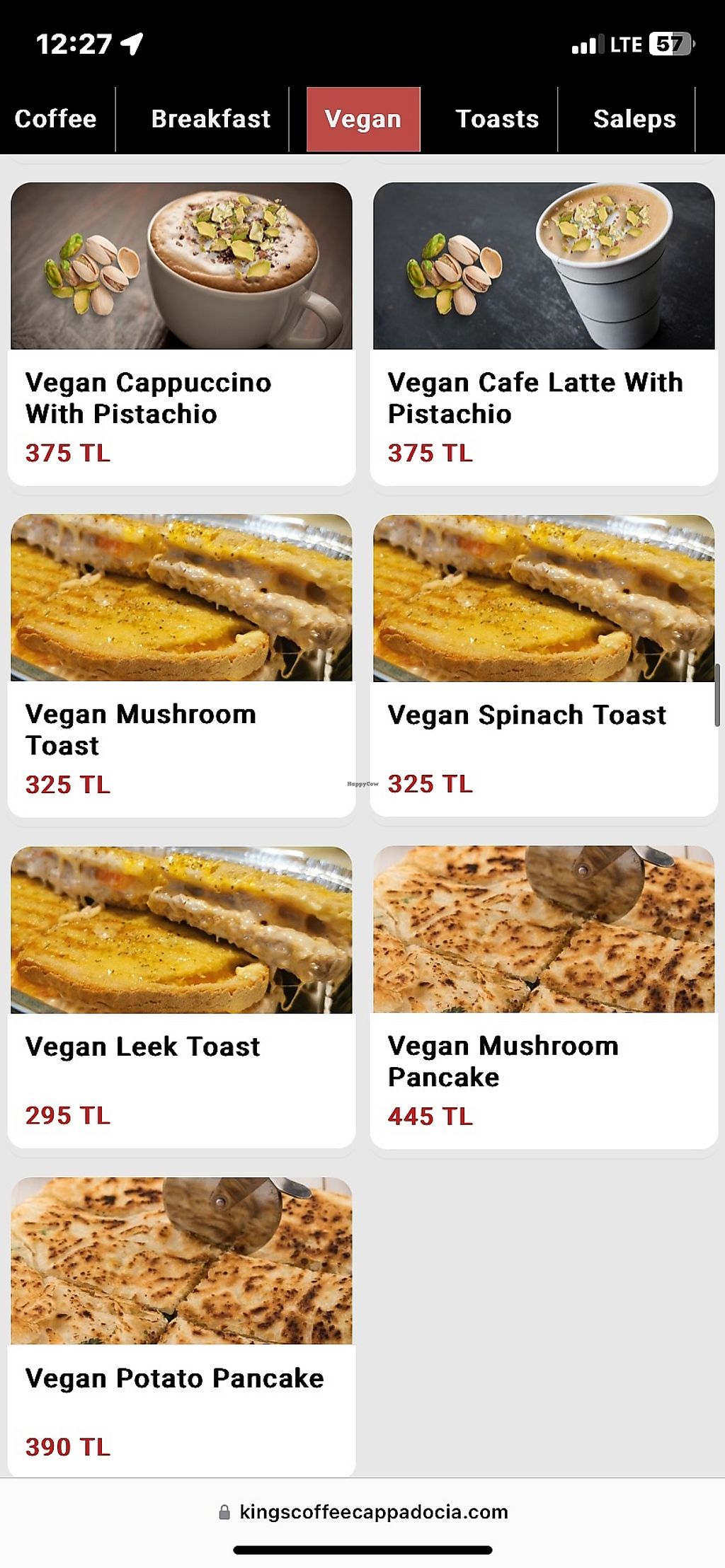The width and height of the screenshot is (725, 1568).
Task: Tap the Vegan Leek Toast card
Action: (181, 996)
